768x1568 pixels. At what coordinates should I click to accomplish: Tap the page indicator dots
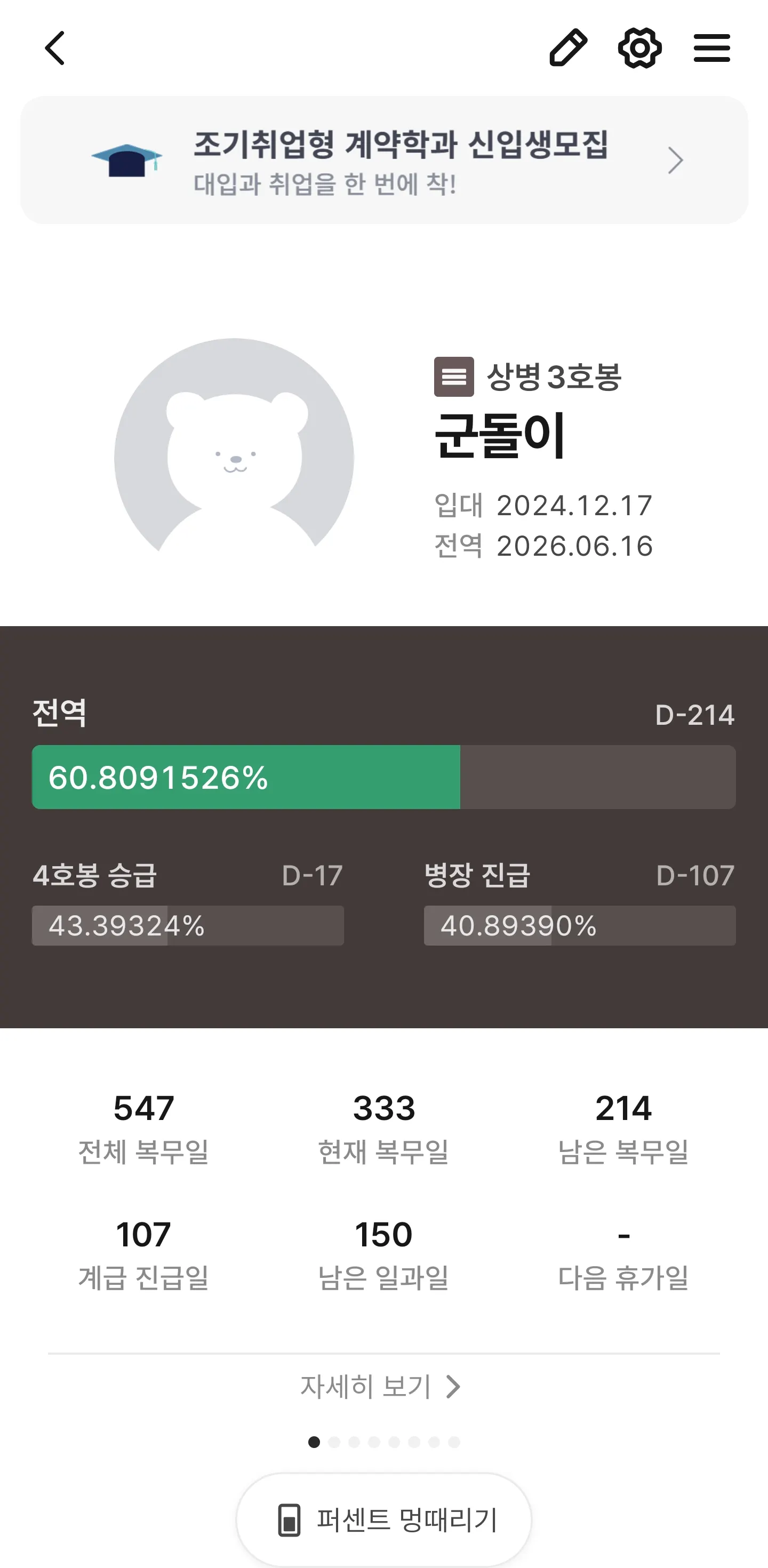click(384, 1442)
